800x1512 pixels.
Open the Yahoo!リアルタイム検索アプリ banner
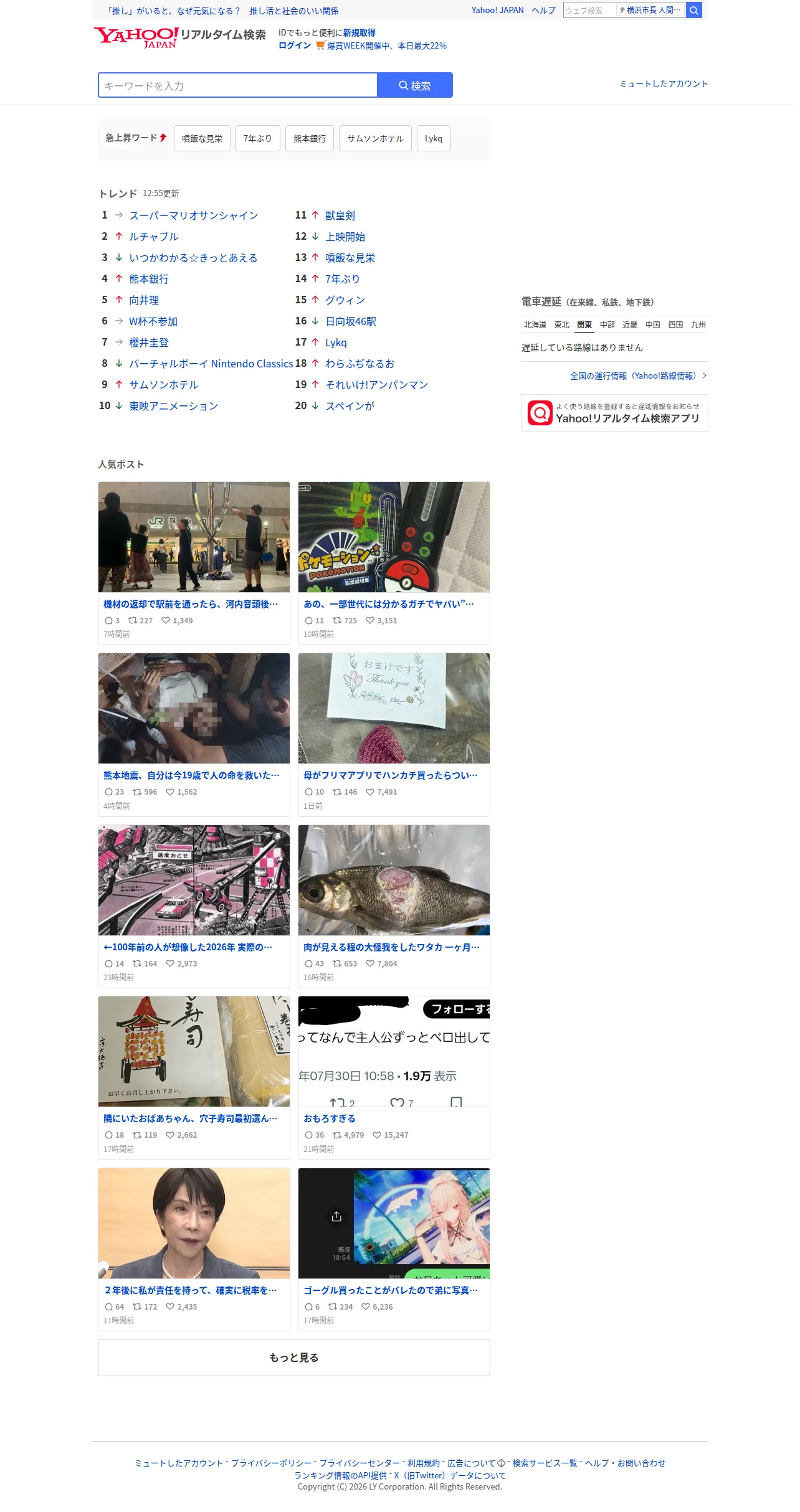[x=615, y=413]
